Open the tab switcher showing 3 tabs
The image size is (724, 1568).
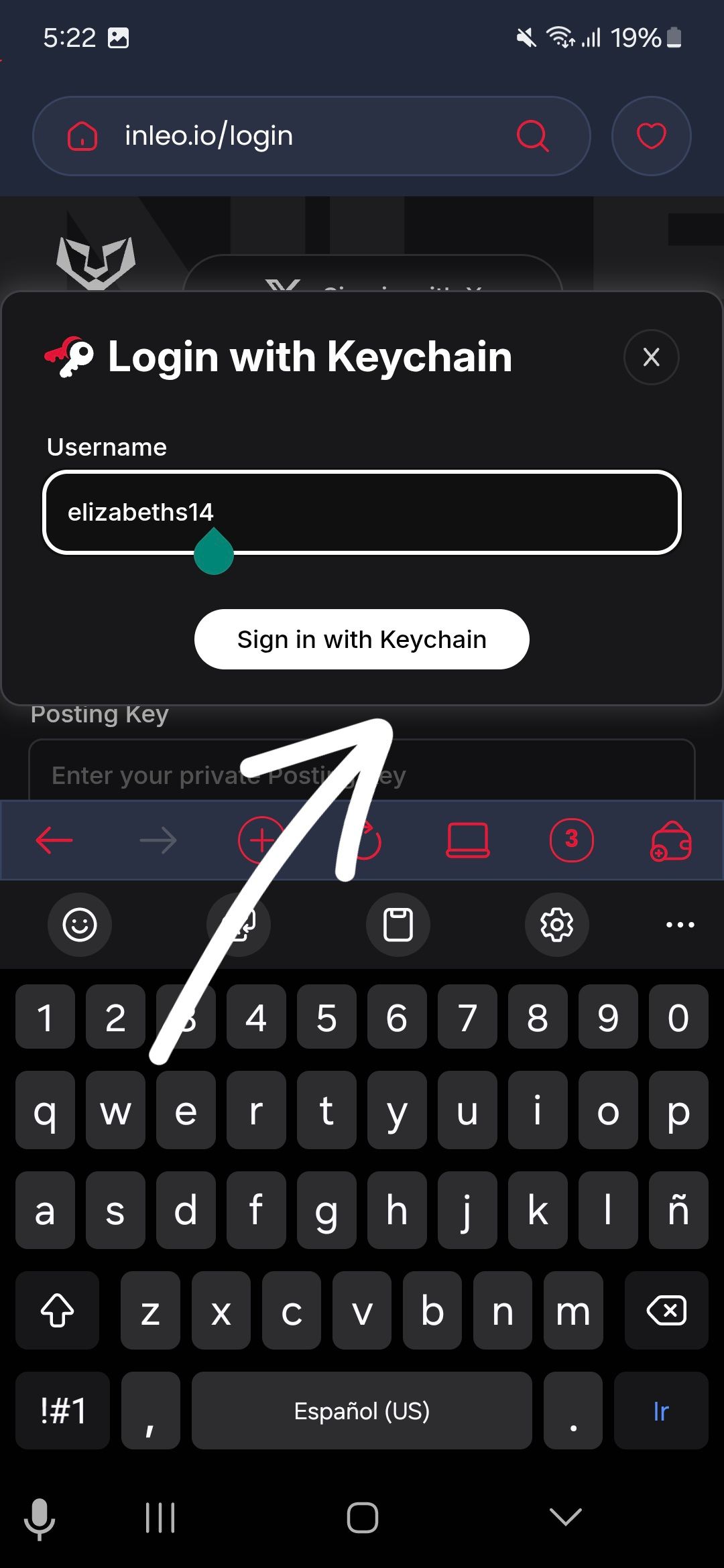pyautogui.click(x=571, y=840)
